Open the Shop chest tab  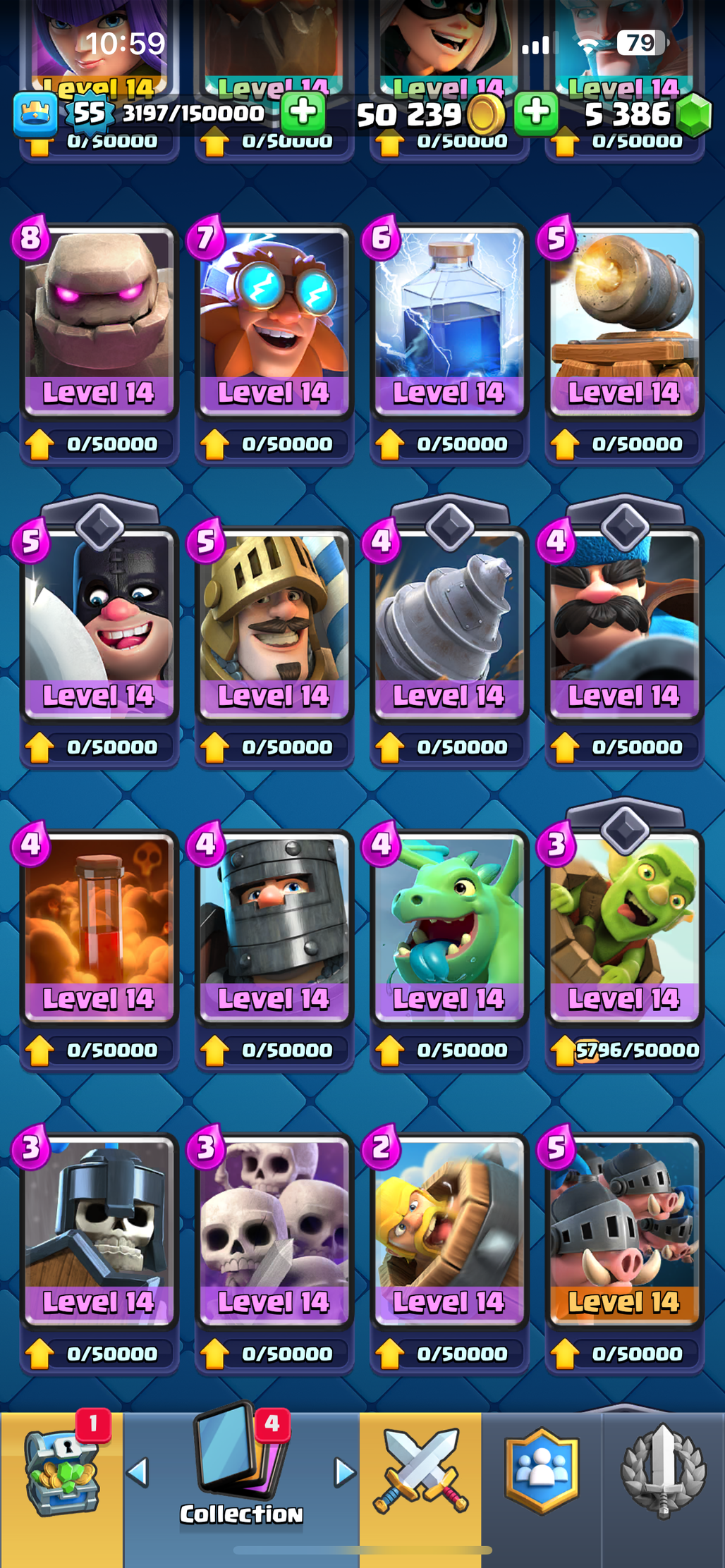[x=62, y=1472]
